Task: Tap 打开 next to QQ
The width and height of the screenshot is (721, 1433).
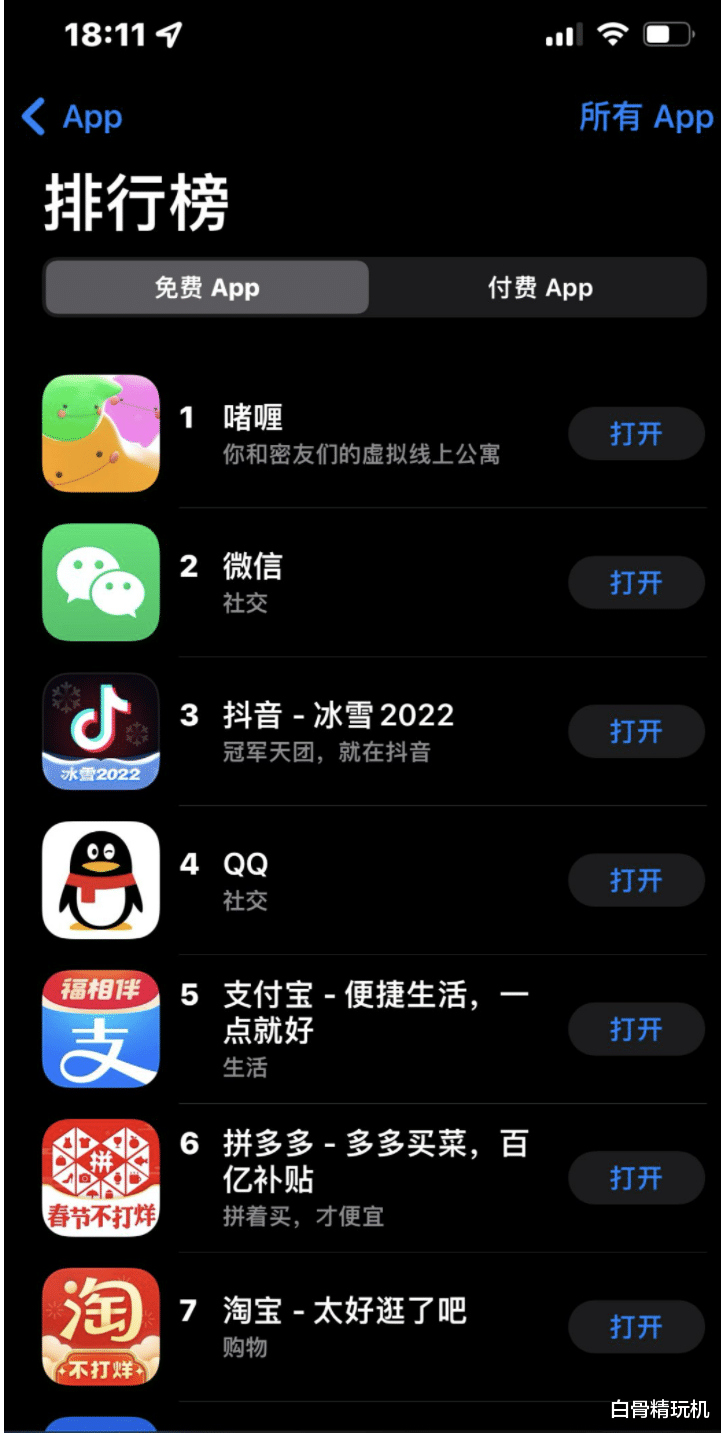Action: pos(636,880)
